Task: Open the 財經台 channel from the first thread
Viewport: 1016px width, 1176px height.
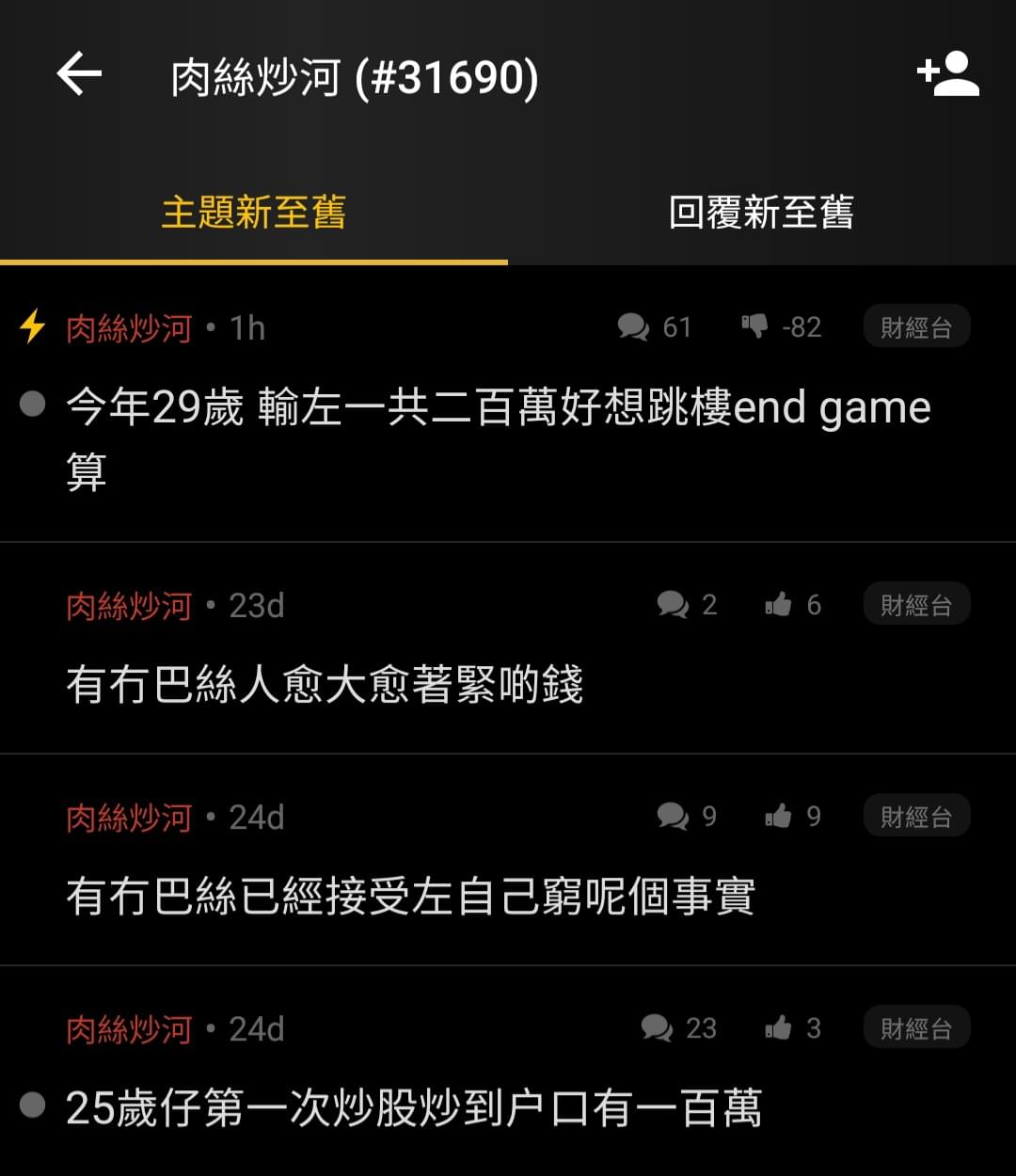Action: tap(916, 326)
